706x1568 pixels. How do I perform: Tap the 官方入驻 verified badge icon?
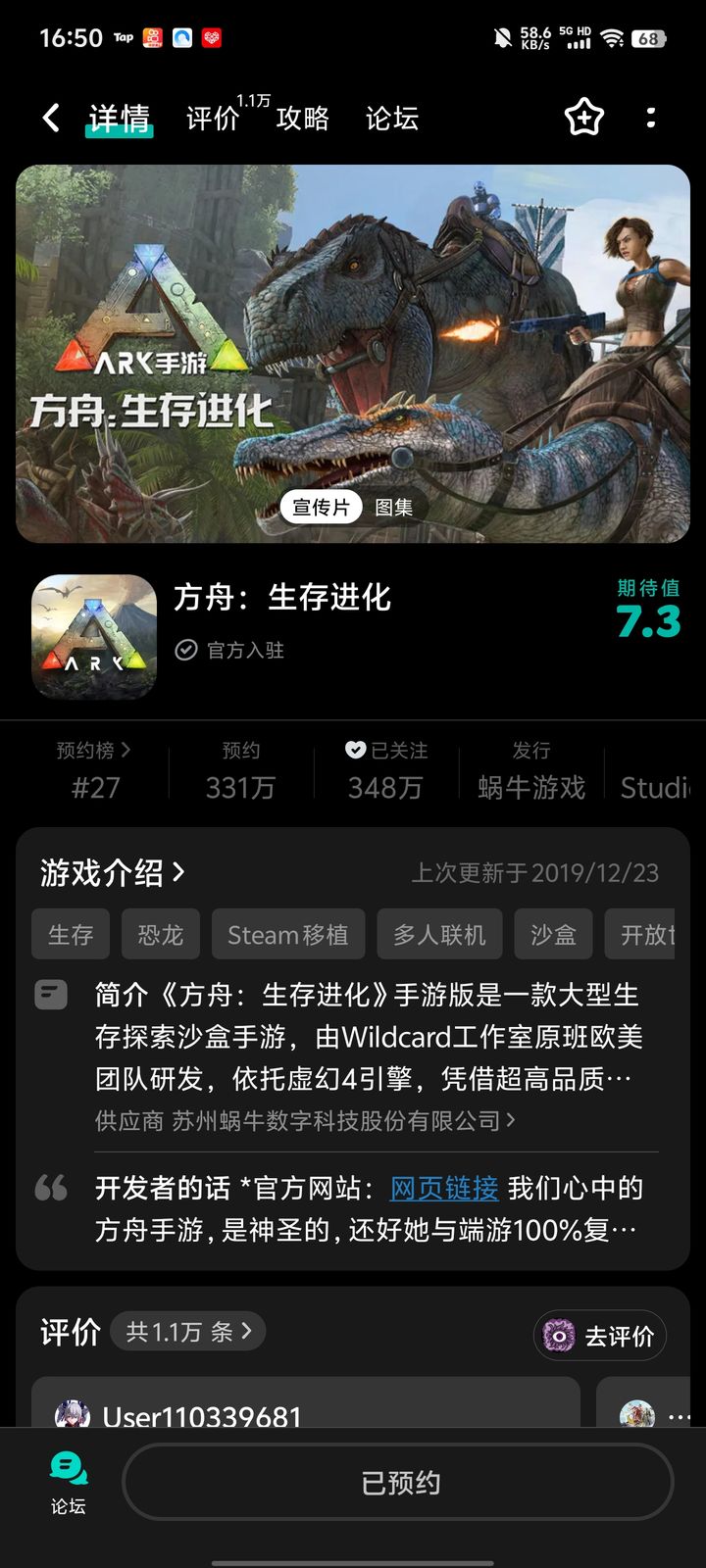(x=188, y=650)
